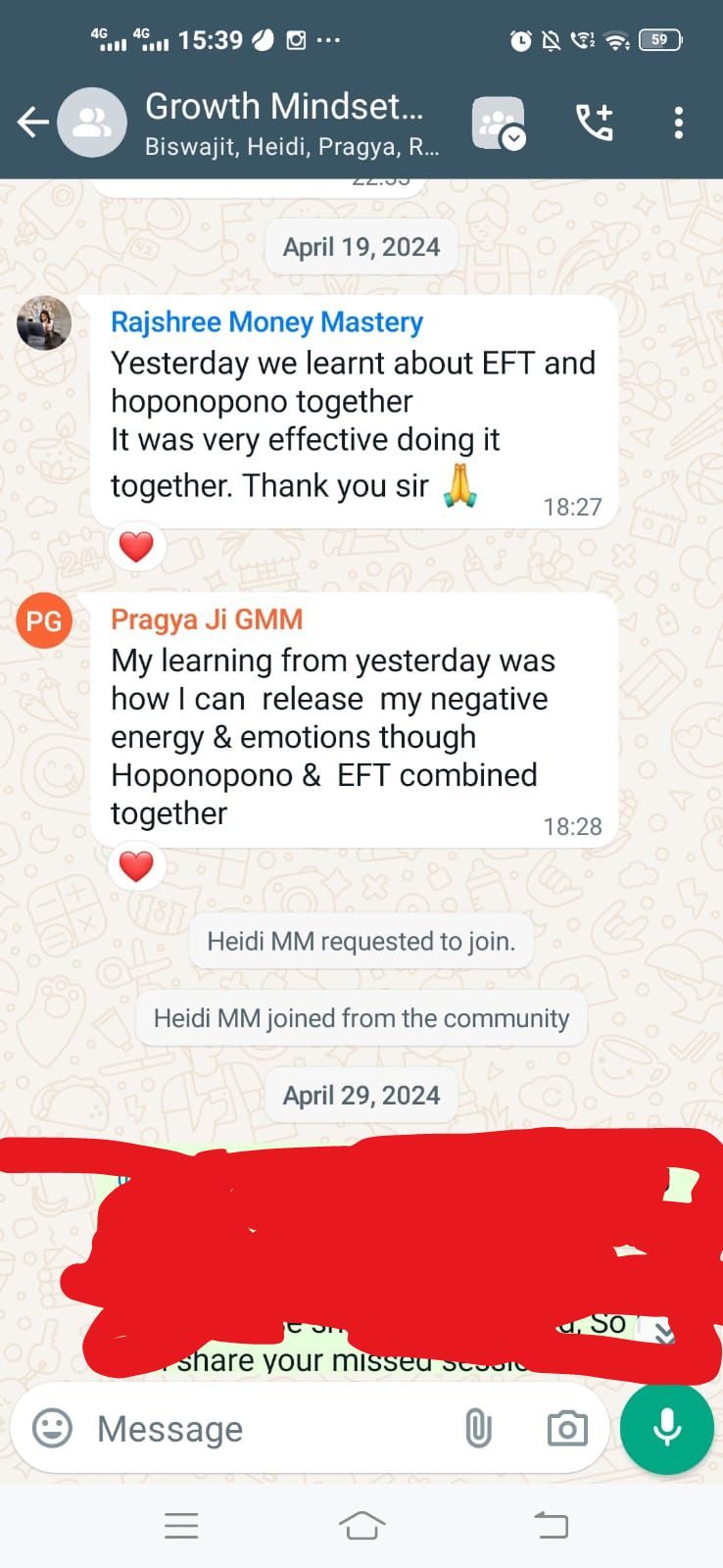Jump to latest messages arrow
723x1568 pixels.
coord(665,1334)
